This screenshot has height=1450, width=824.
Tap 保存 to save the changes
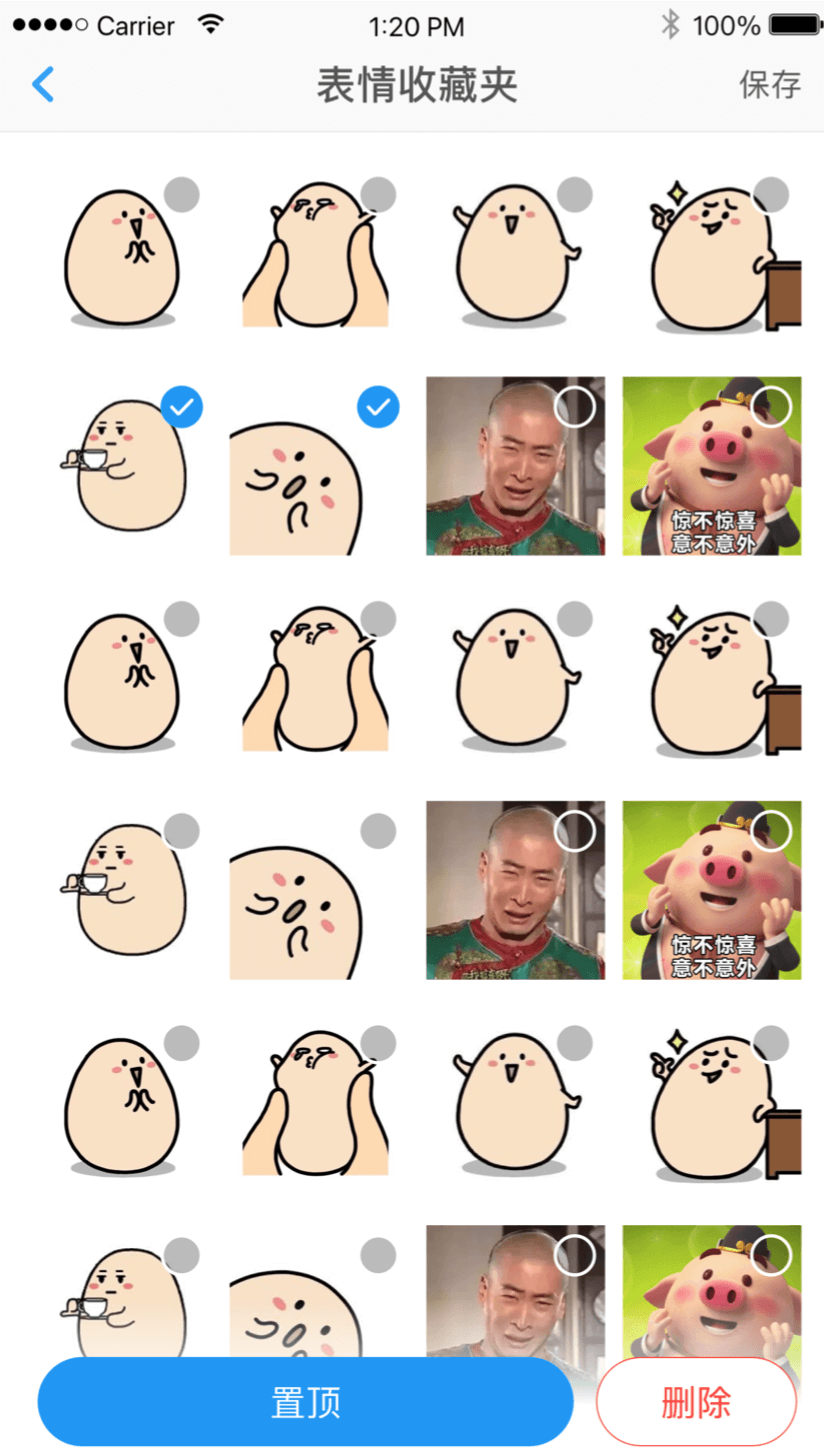pos(770,85)
